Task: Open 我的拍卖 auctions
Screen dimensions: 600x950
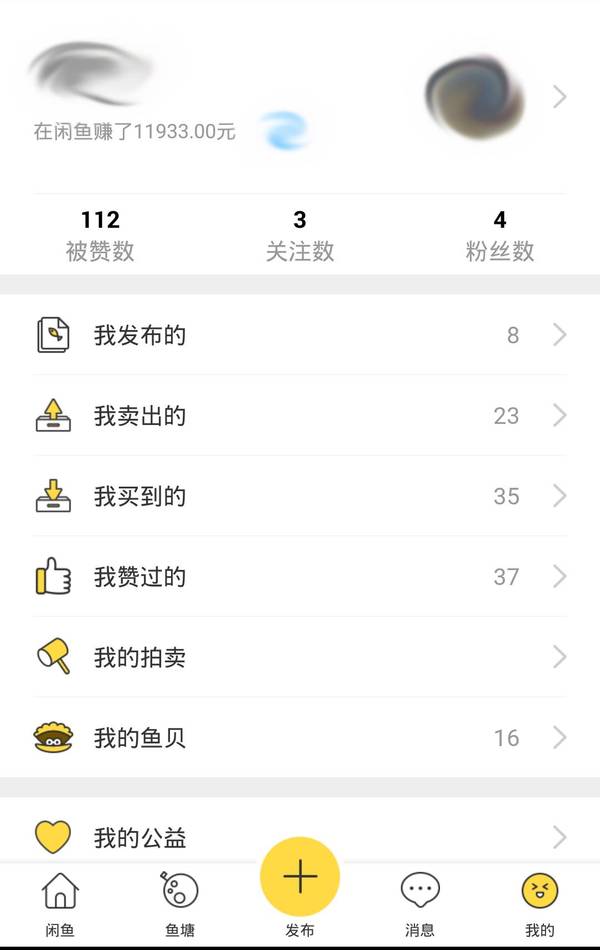Action: tap(300, 657)
